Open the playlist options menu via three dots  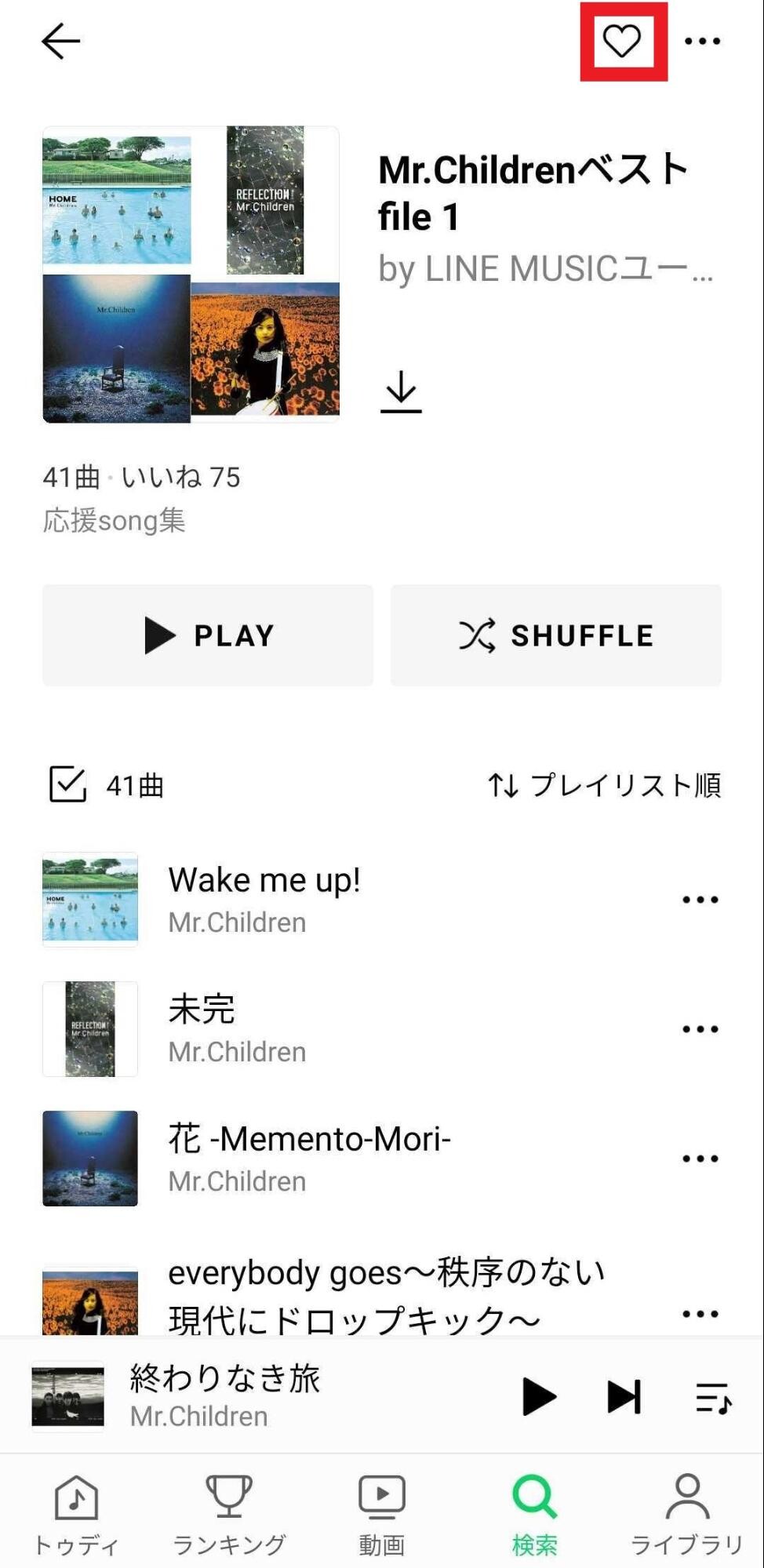click(x=702, y=41)
